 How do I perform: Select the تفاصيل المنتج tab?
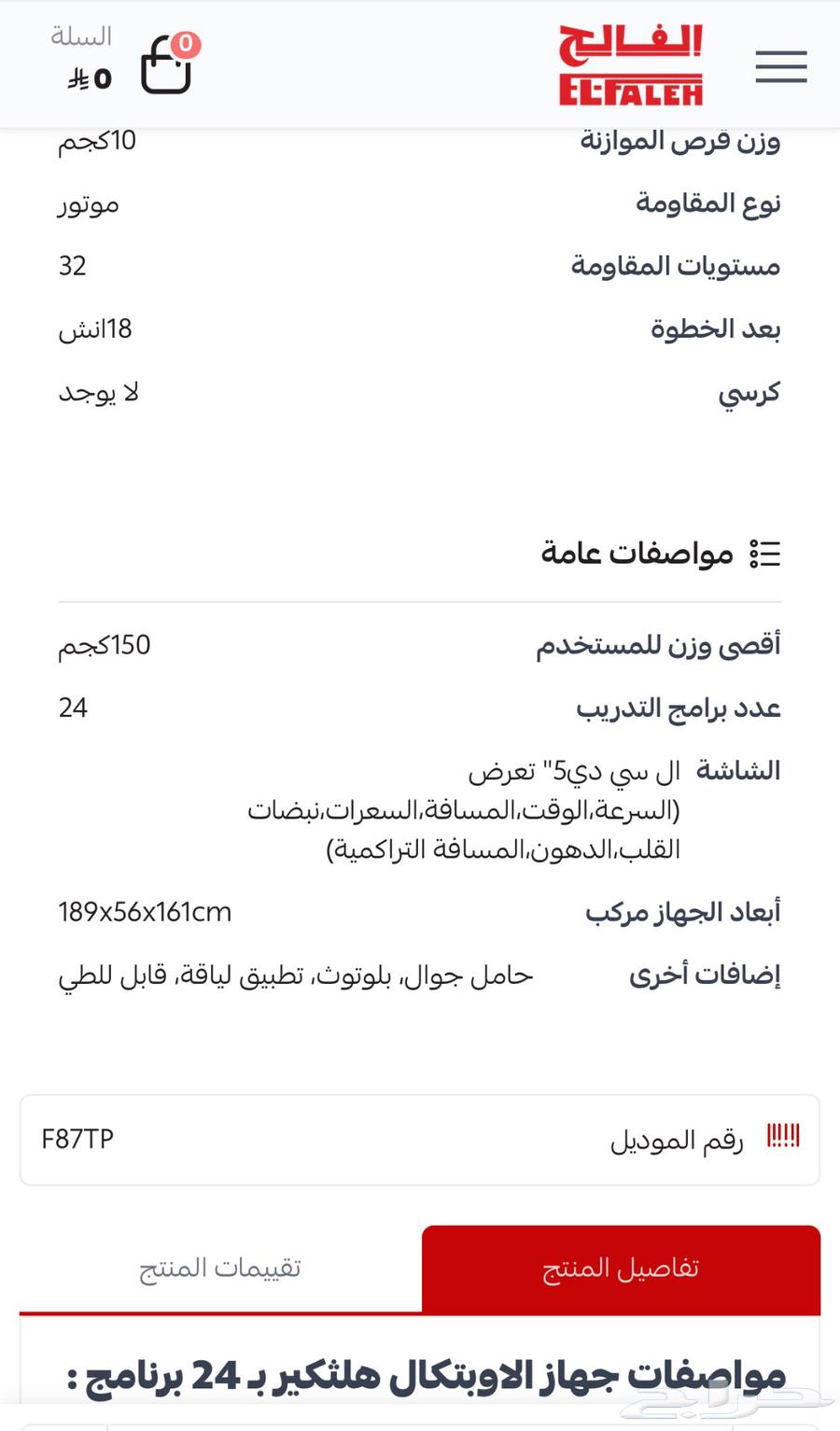coord(621,1269)
